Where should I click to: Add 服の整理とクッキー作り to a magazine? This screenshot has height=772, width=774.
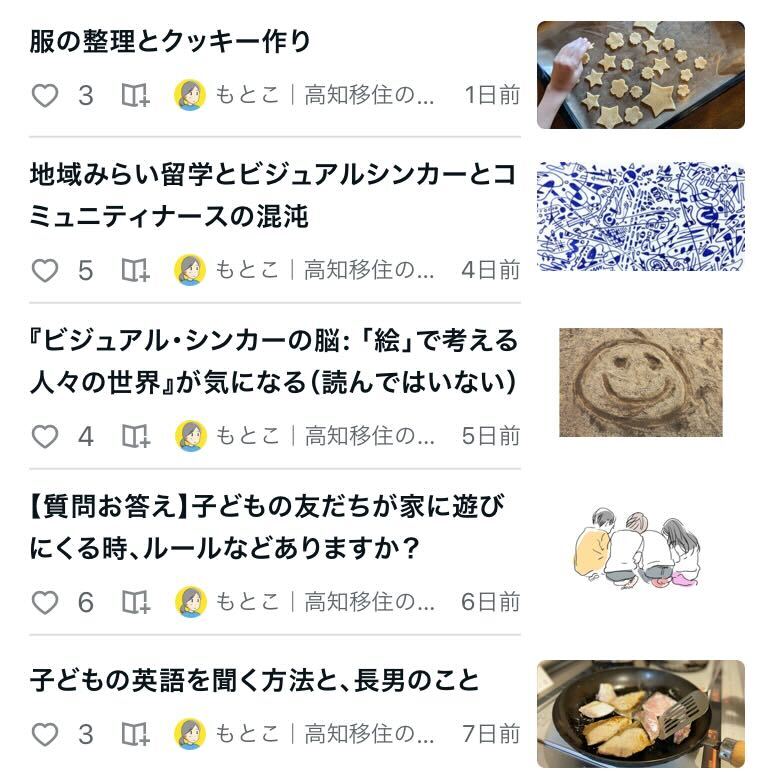coord(136,95)
